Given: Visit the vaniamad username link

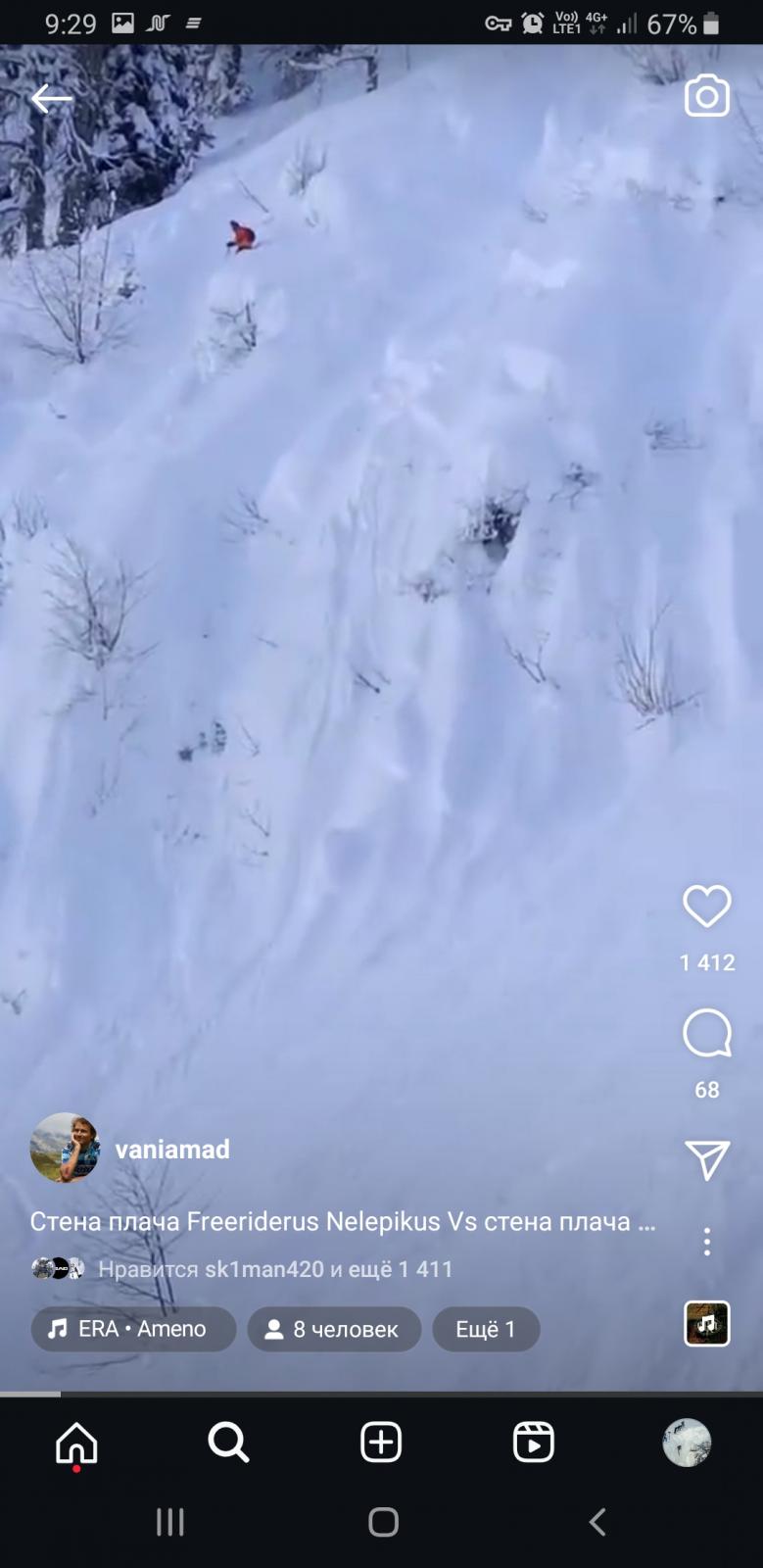Looking at the screenshot, I should point(172,1150).
